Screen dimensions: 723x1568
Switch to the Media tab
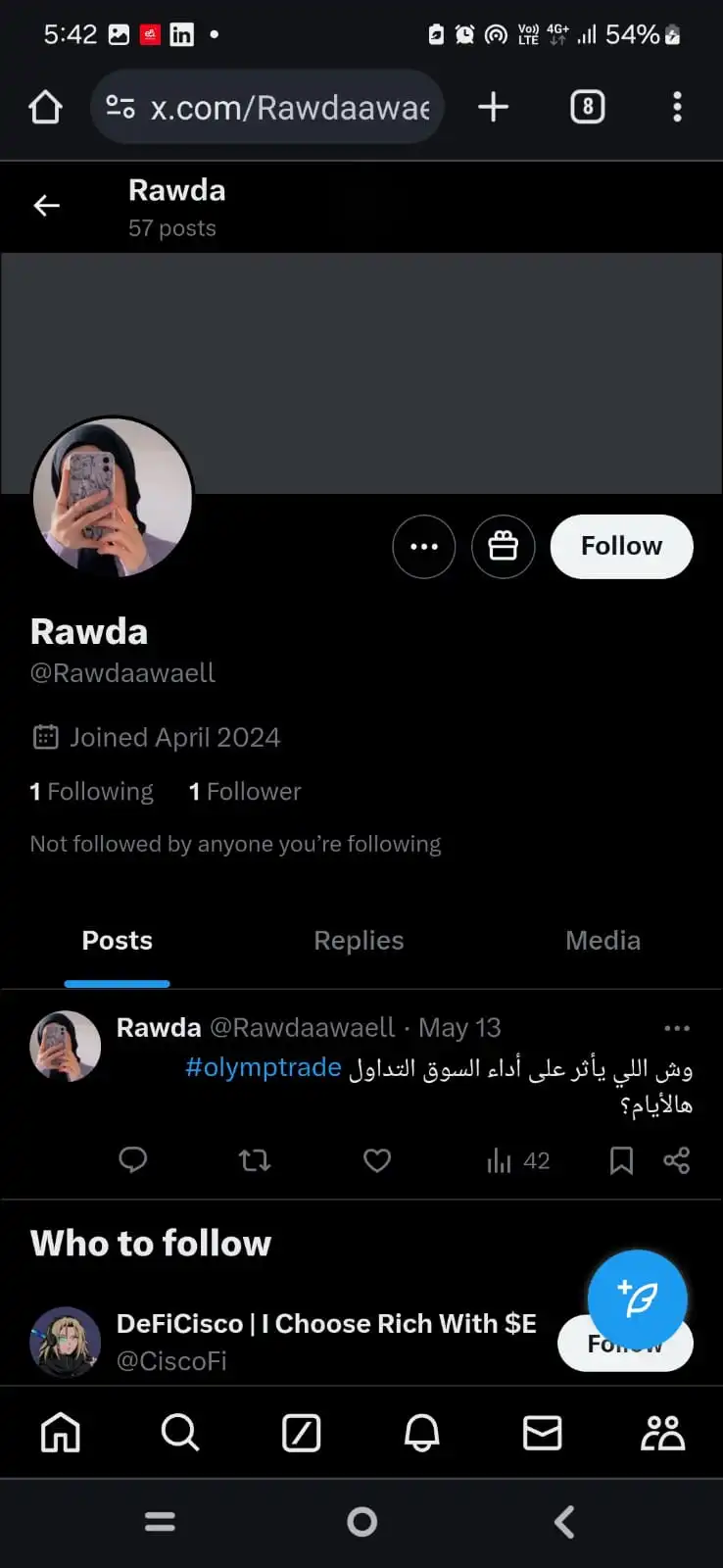[602, 941]
